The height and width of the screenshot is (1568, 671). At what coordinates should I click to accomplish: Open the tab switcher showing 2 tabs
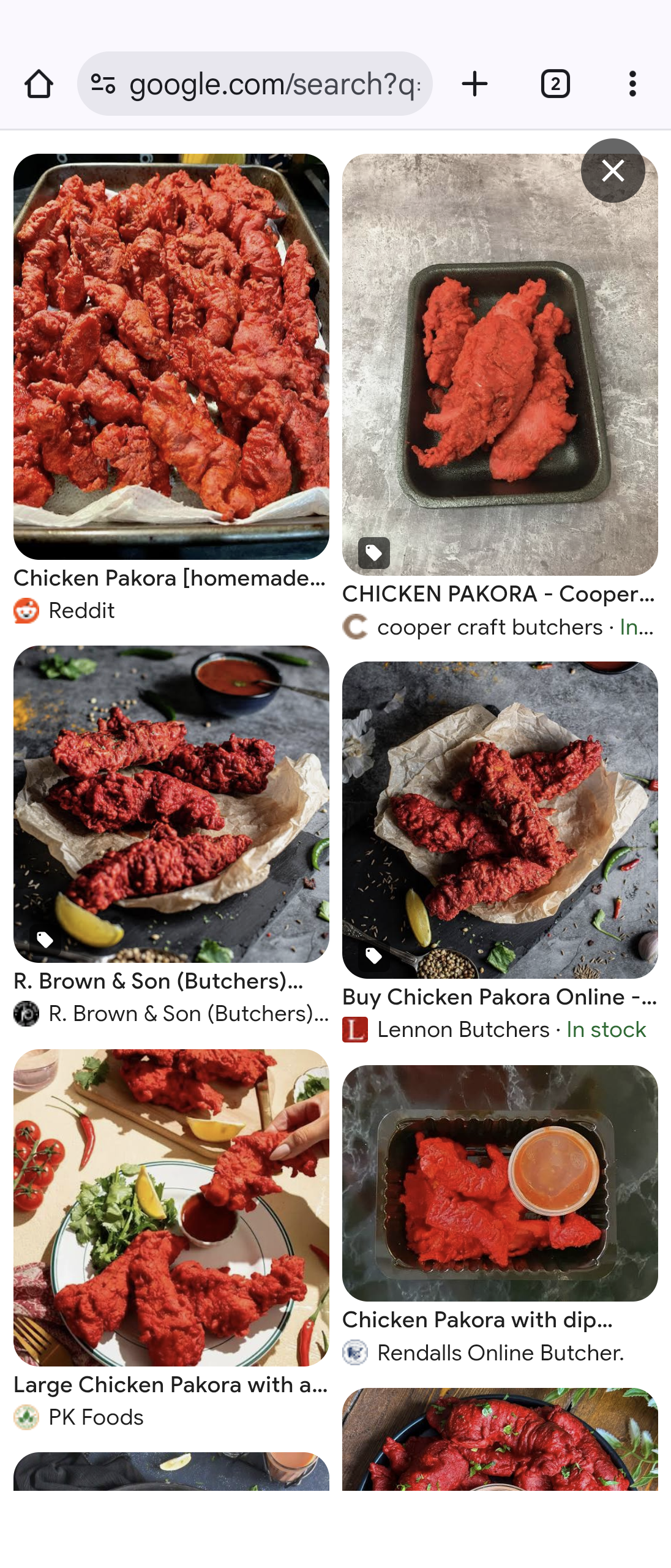(555, 84)
